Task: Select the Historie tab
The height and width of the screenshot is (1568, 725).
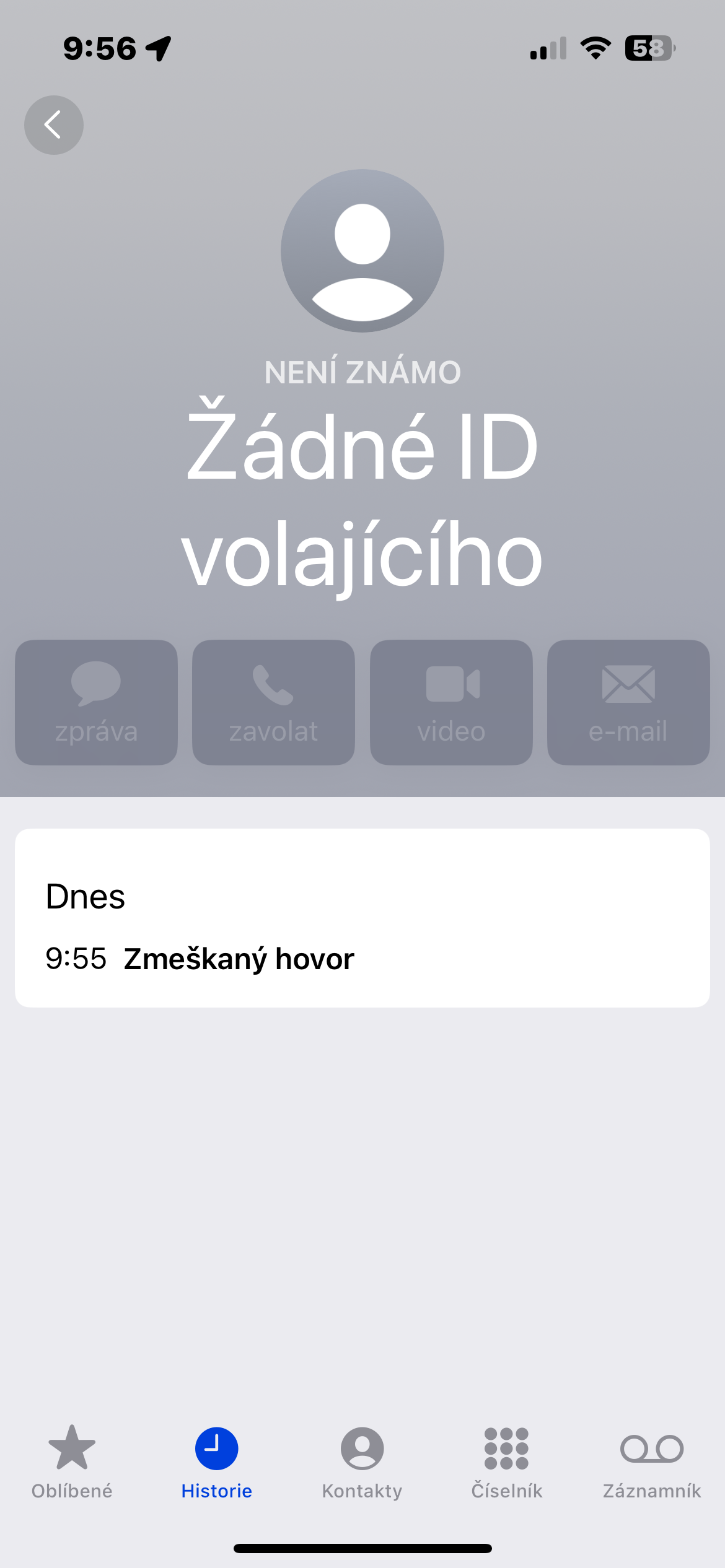Action: click(217, 1461)
